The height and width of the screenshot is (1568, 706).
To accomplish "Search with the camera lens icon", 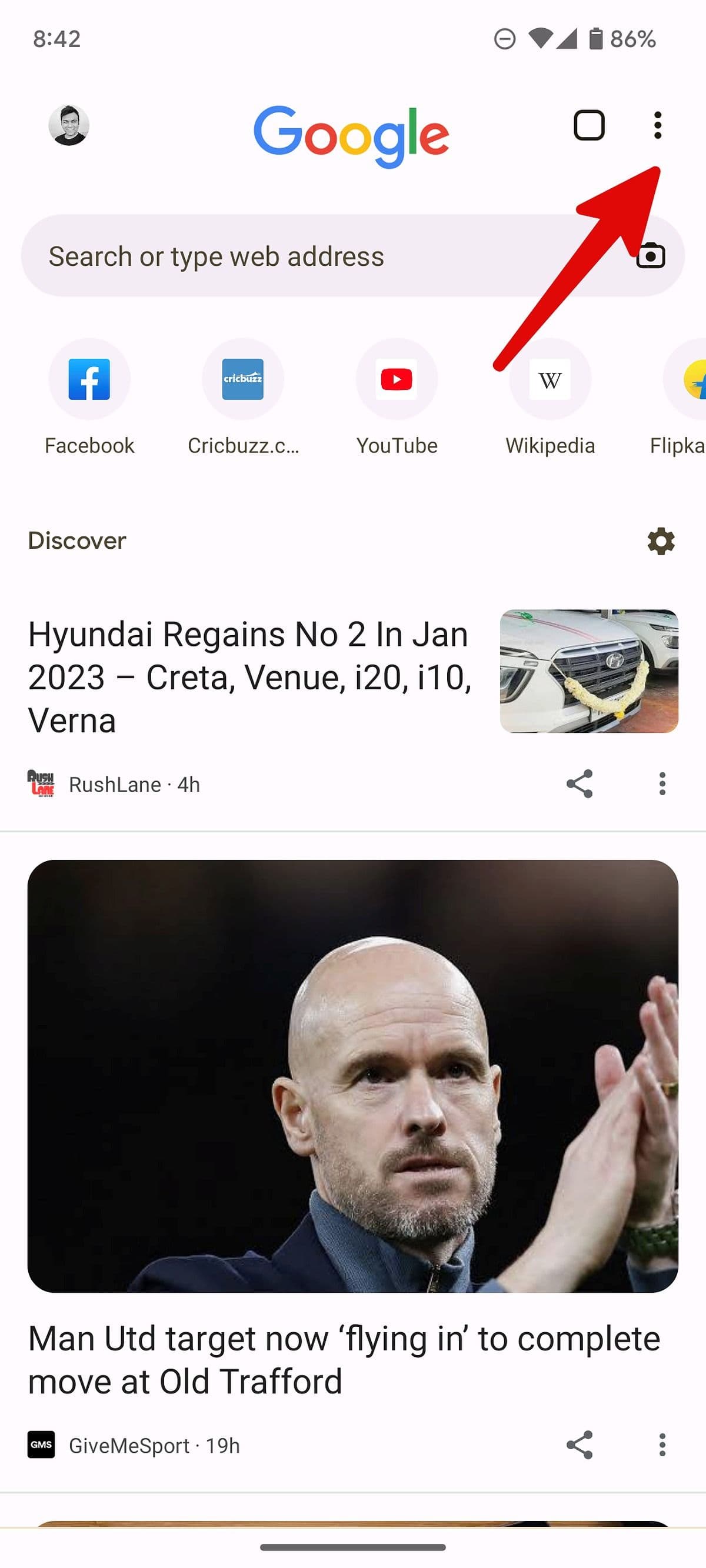I will [650, 256].
